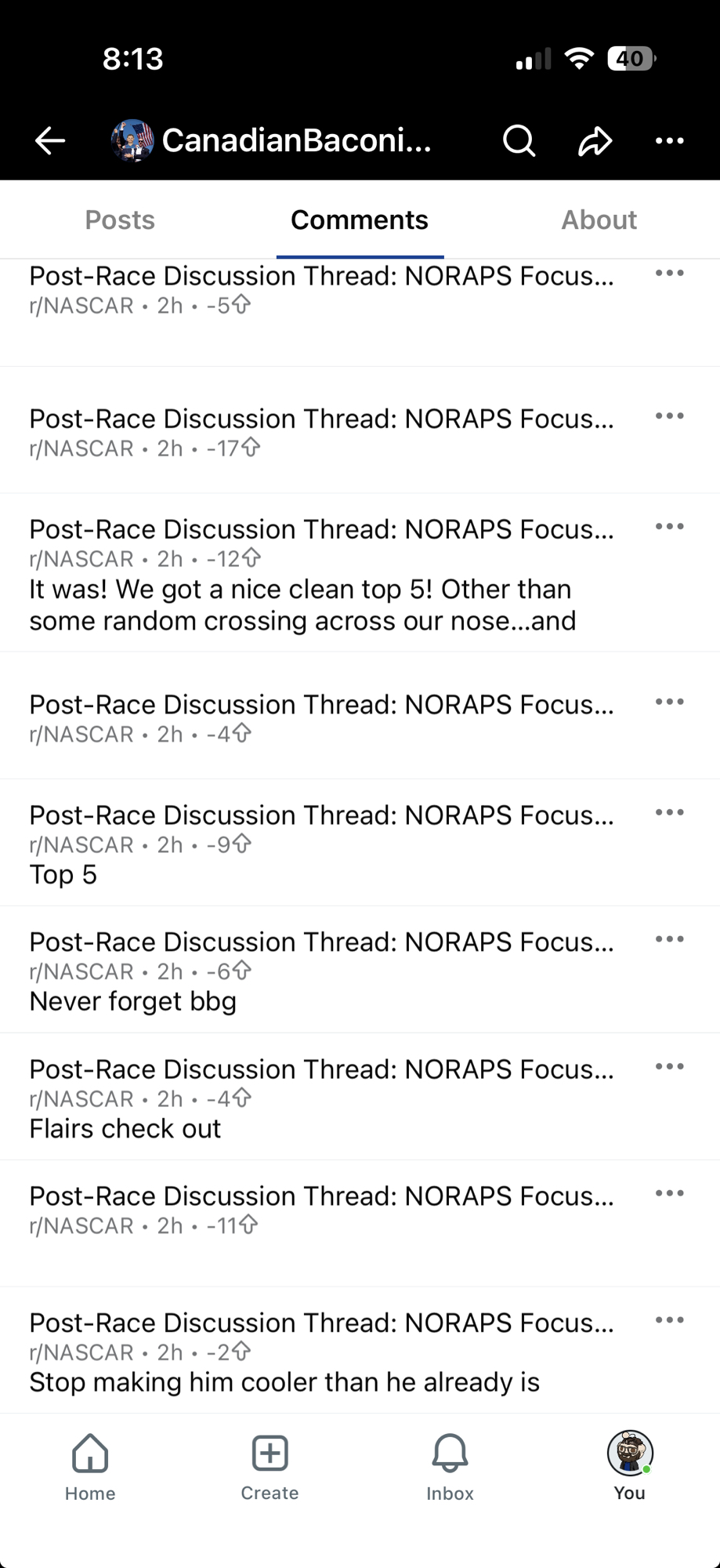Go to the Home tab
This screenshot has width=720, height=1568.
point(90,1468)
